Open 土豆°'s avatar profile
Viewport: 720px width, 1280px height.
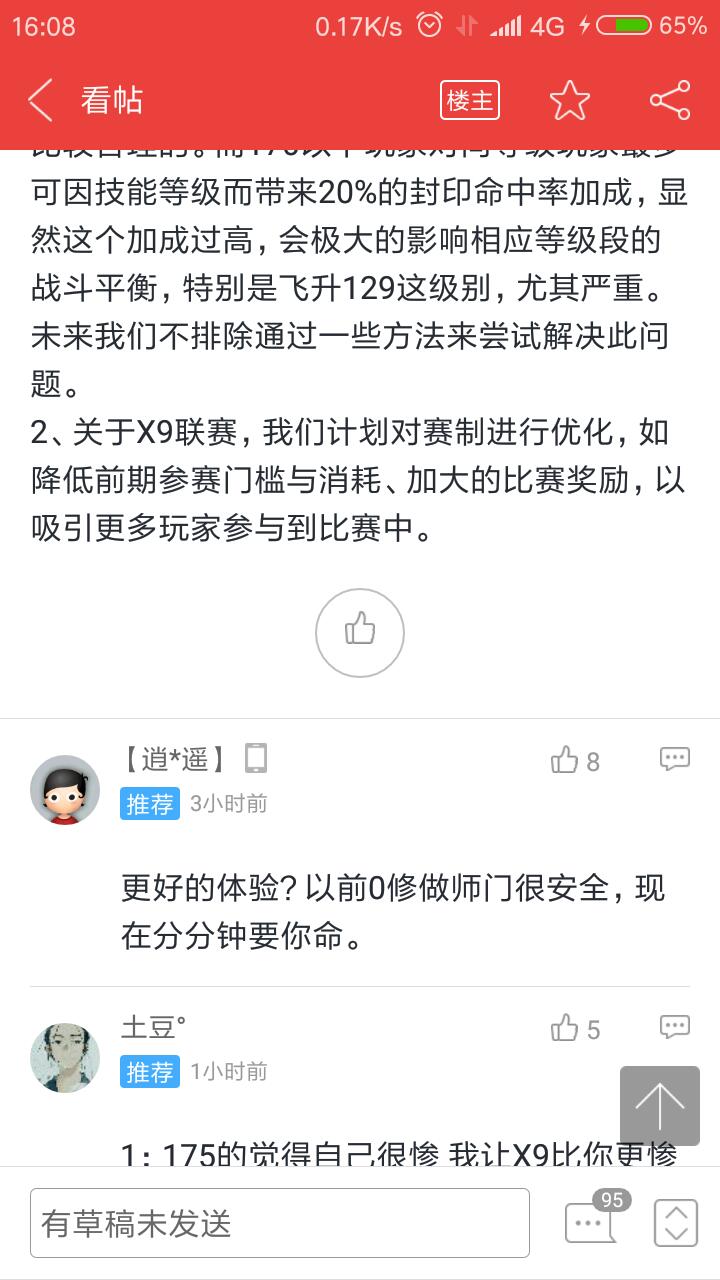[x=65, y=1057]
